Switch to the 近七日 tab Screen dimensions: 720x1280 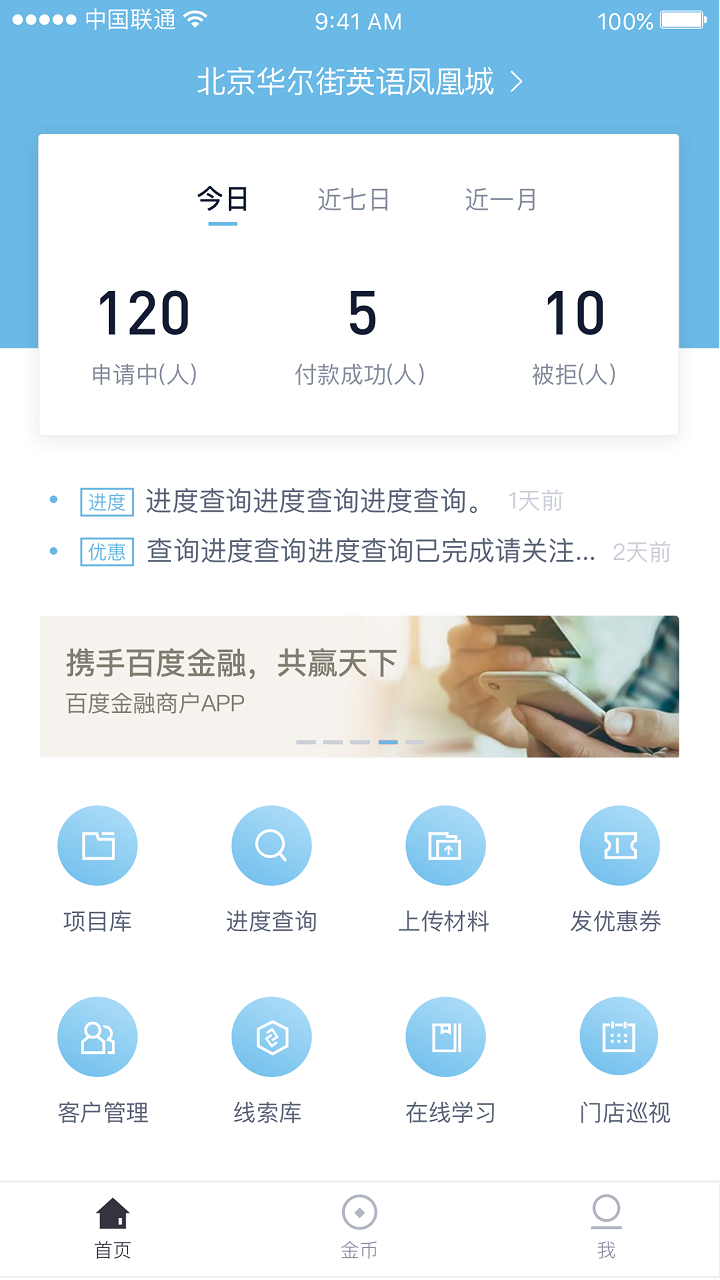click(353, 200)
